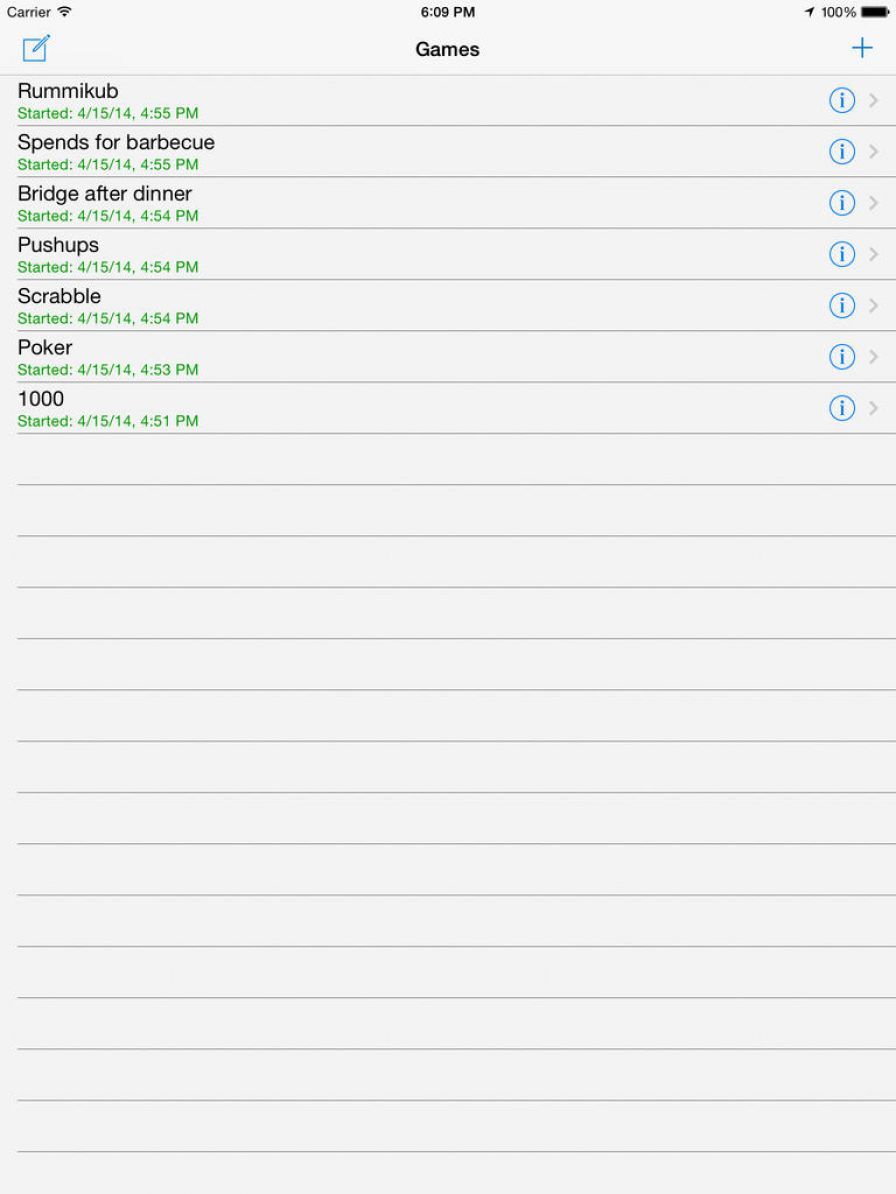Image resolution: width=896 pixels, height=1194 pixels.
Task: Expand the Rummikub row via its chevron
Action: (x=874, y=99)
